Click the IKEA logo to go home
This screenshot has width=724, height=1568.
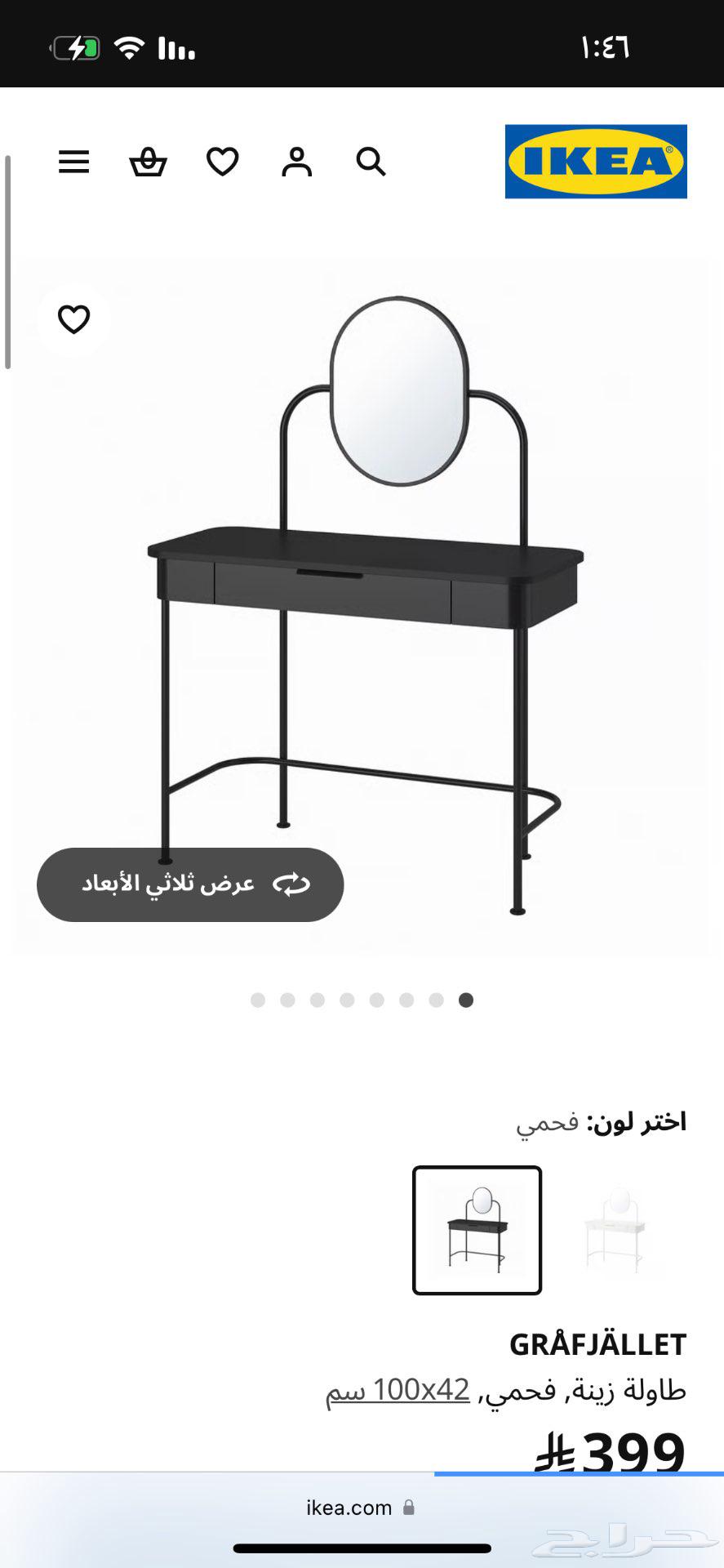coord(595,160)
